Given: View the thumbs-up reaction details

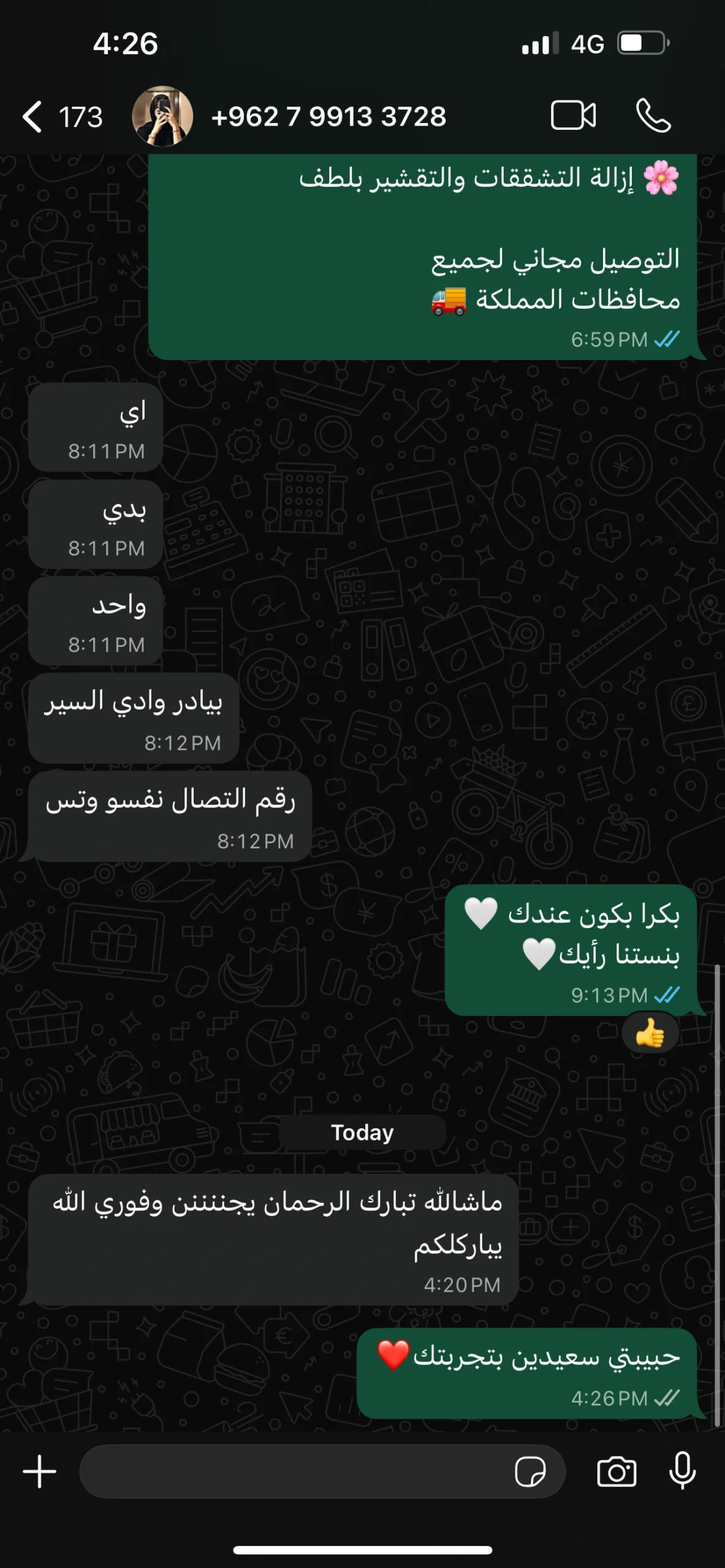Looking at the screenshot, I should tap(650, 1034).
